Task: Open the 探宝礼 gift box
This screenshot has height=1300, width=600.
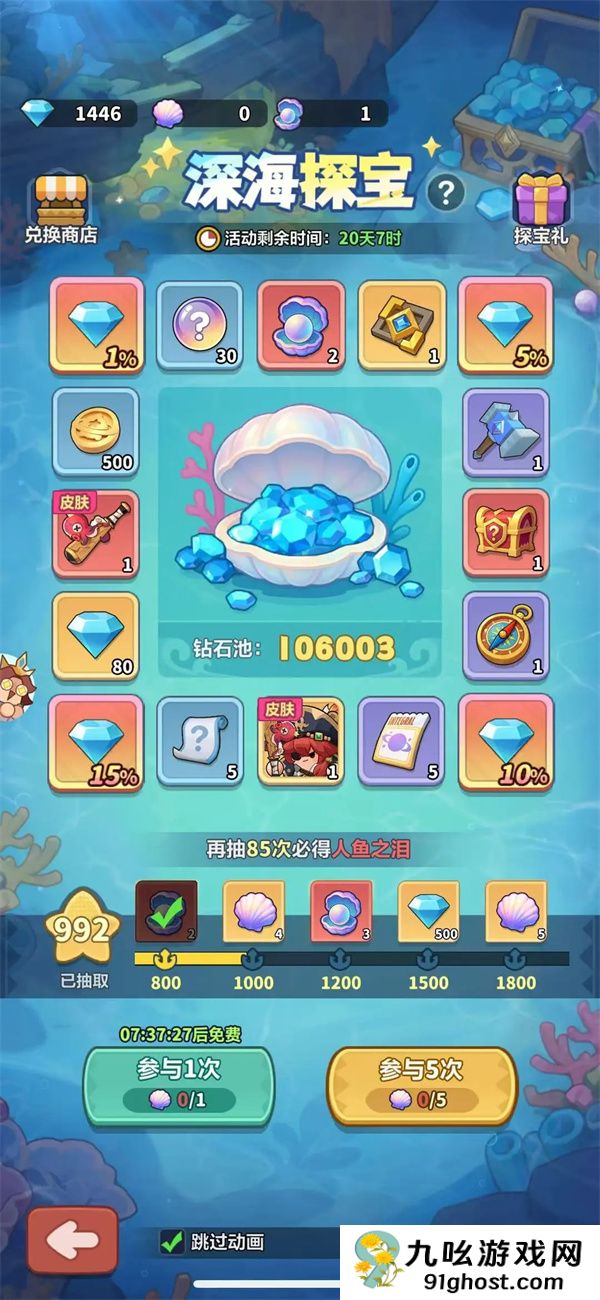Action: click(541, 208)
